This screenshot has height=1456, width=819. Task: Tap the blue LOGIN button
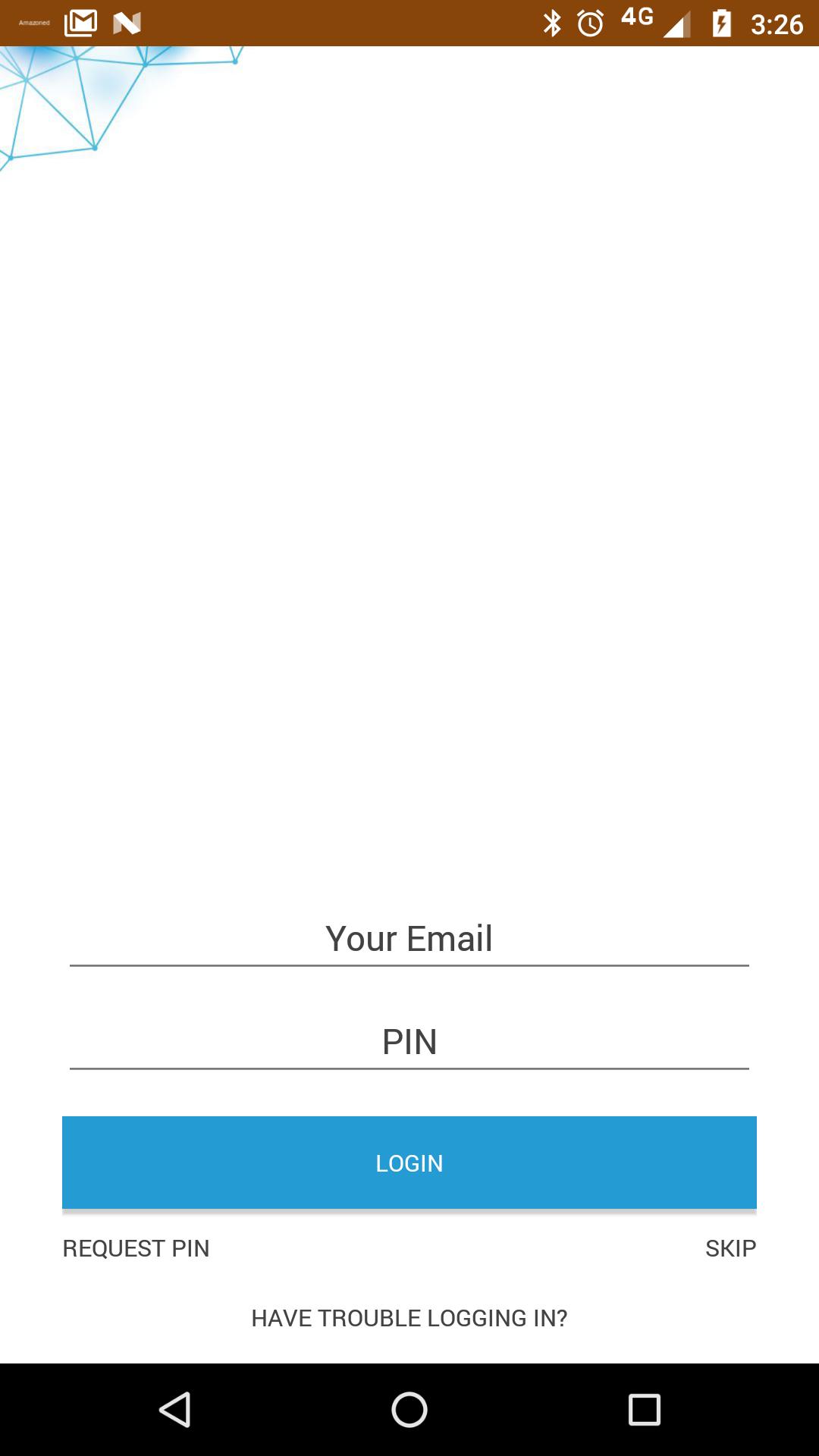click(409, 1163)
